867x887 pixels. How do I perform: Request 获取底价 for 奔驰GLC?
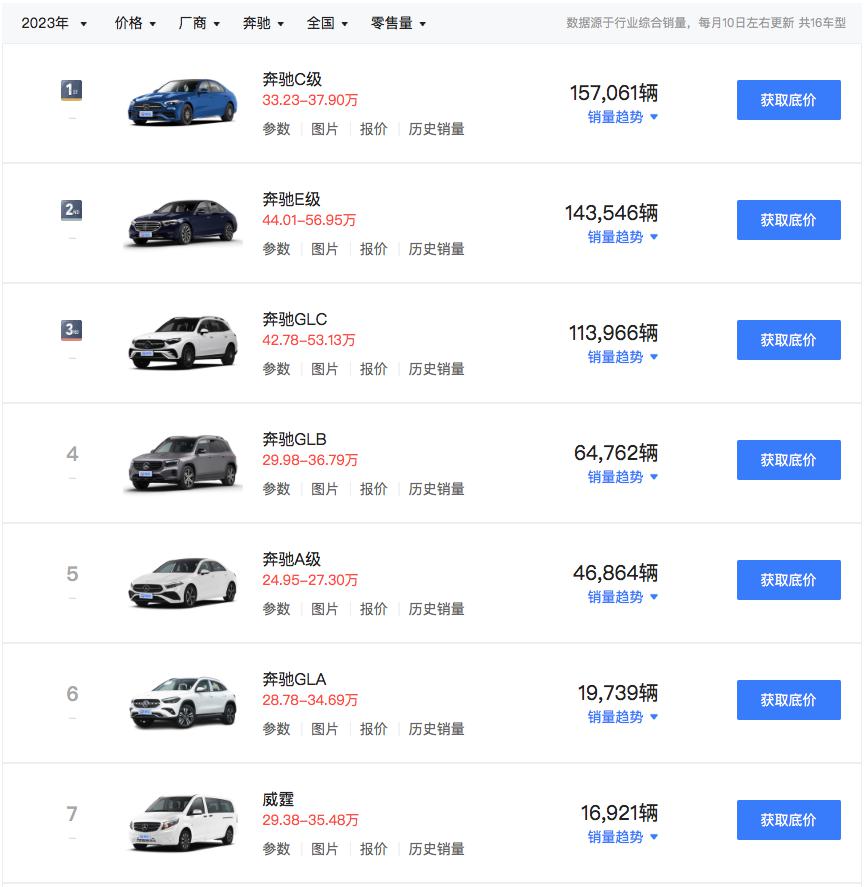point(788,340)
